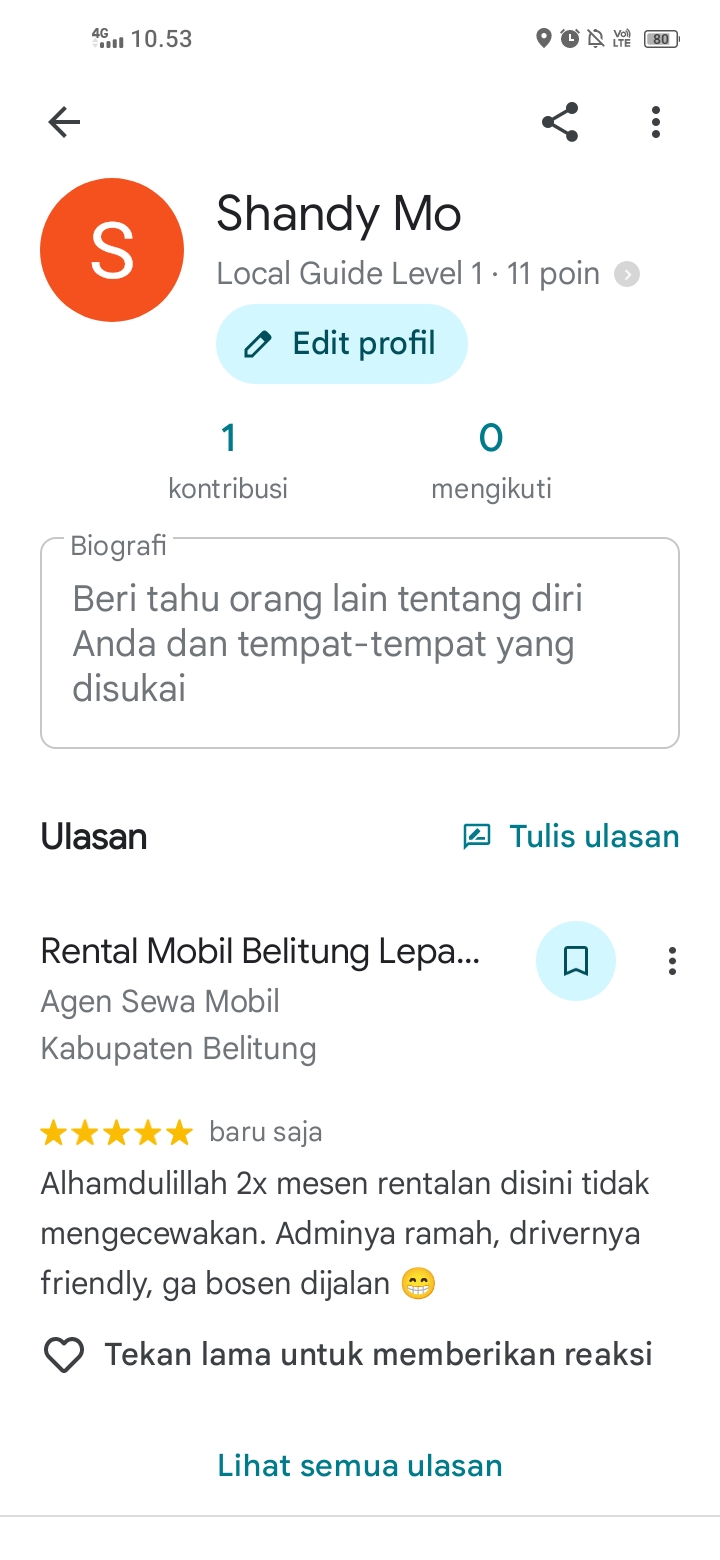Go back using the arrow icon
This screenshot has height=1560, width=720.
pos(64,122)
